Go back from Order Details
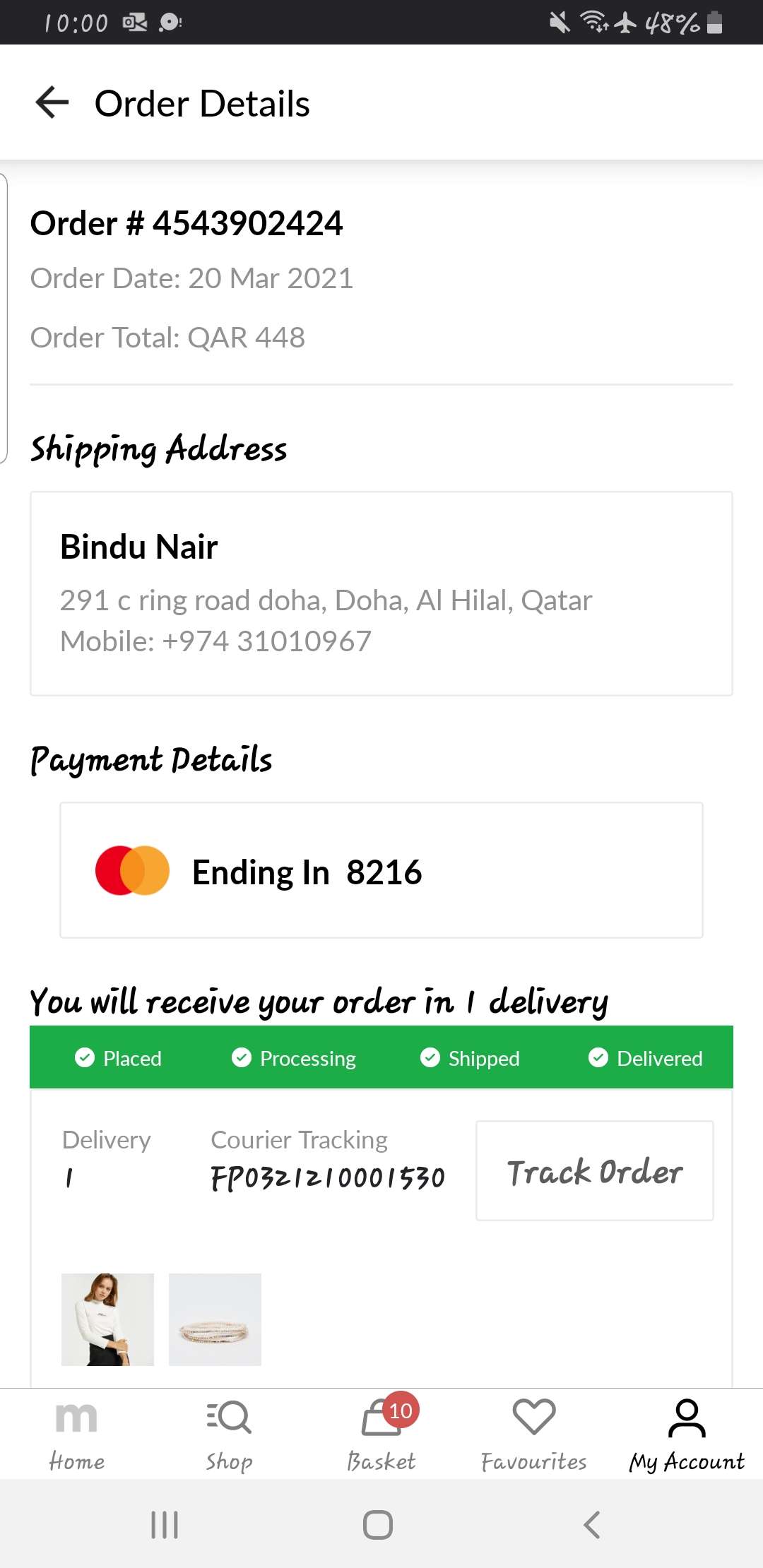 point(52,103)
